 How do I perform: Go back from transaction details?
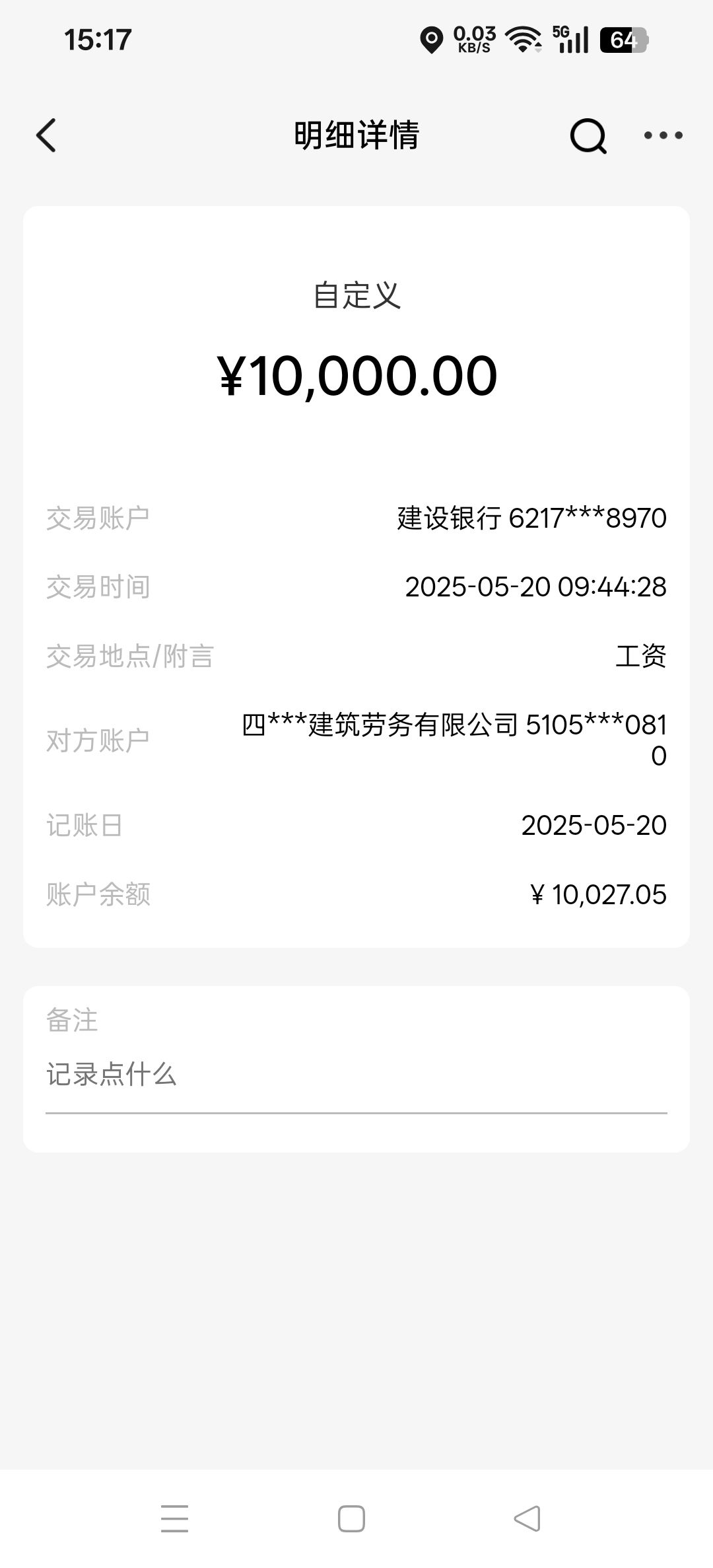[x=46, y=136]
